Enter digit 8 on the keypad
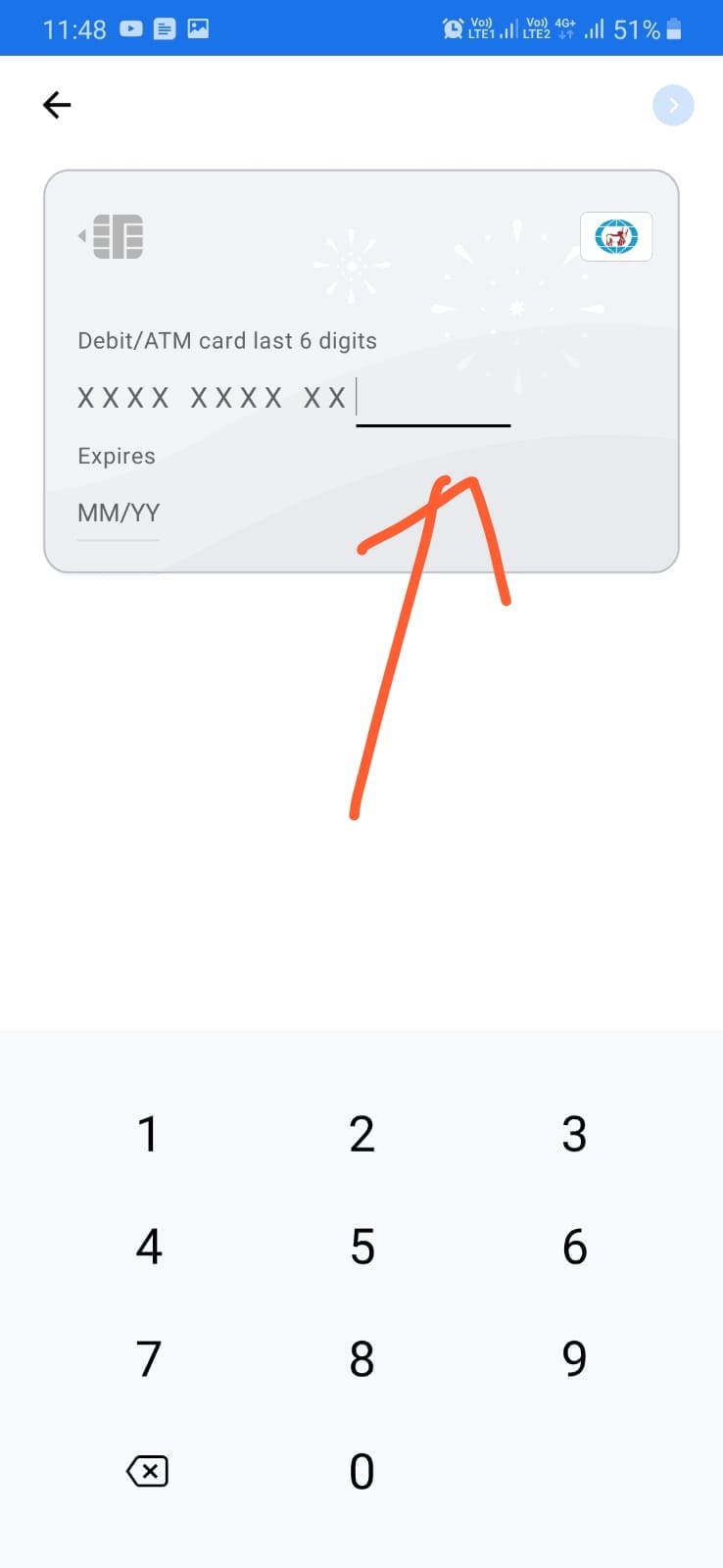This screenshot has width=723, height=1568. [x=361, y=1359]
